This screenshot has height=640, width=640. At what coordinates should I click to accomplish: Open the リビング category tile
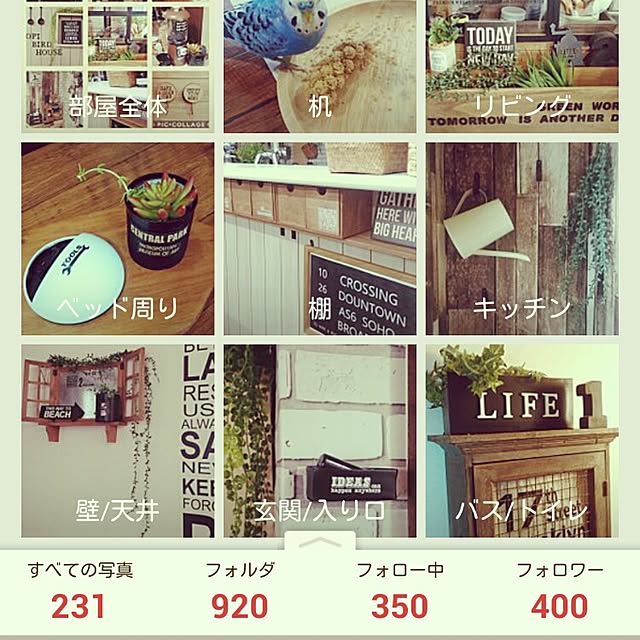pos(521,66)
